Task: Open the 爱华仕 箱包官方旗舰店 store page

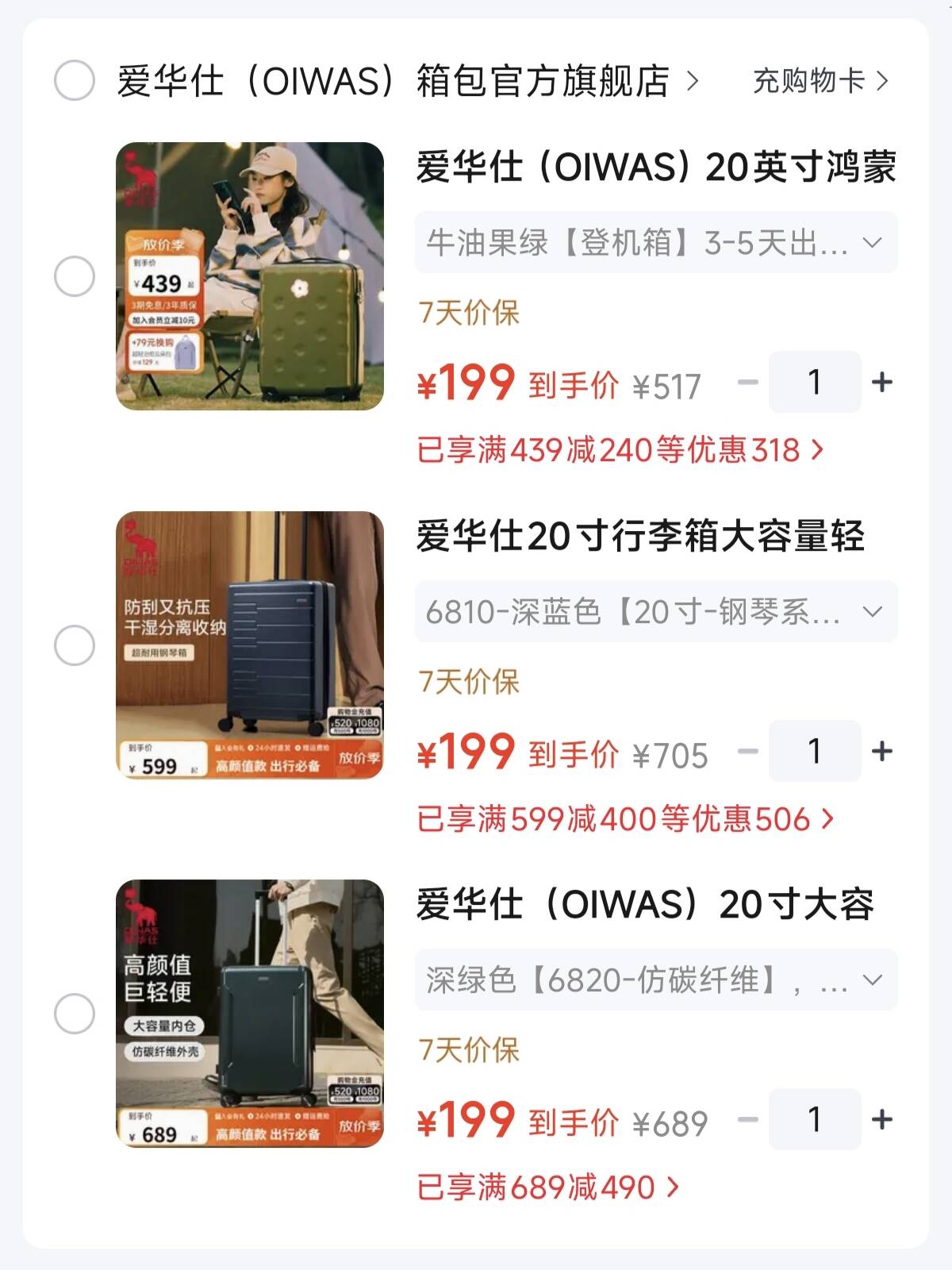Action: [408, 81]
